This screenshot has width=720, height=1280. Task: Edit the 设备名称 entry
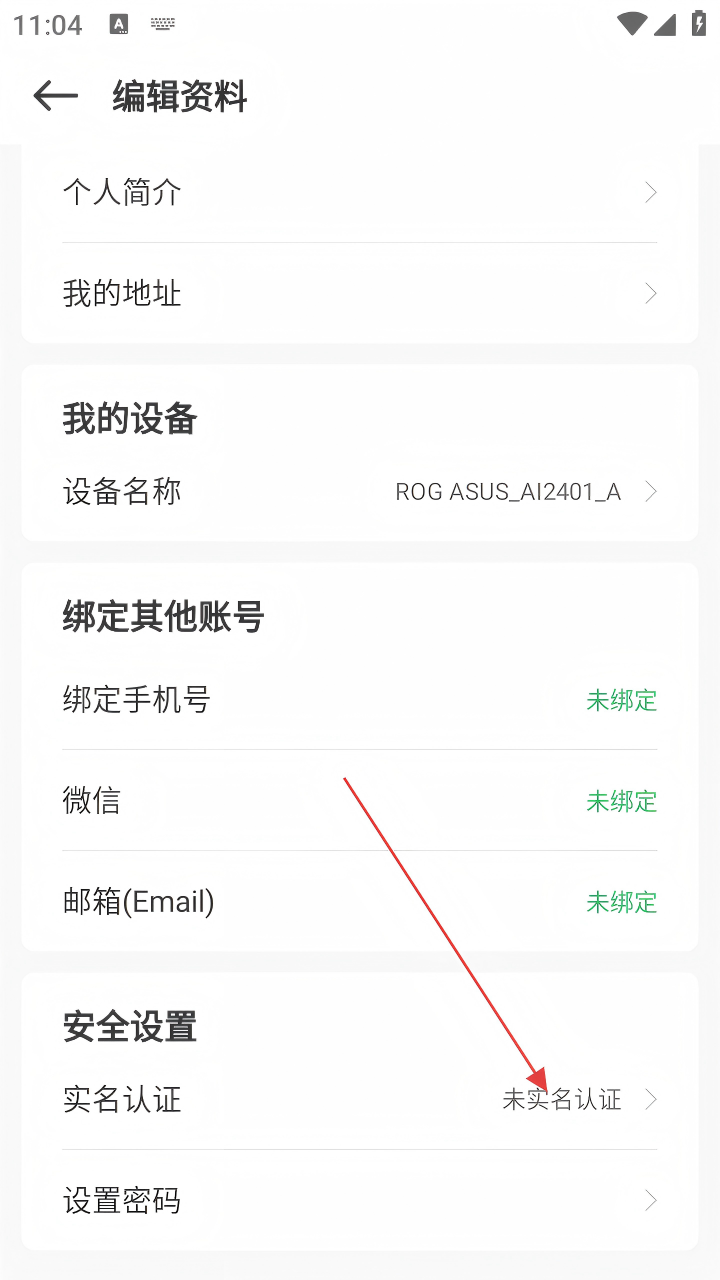(359, 492)
